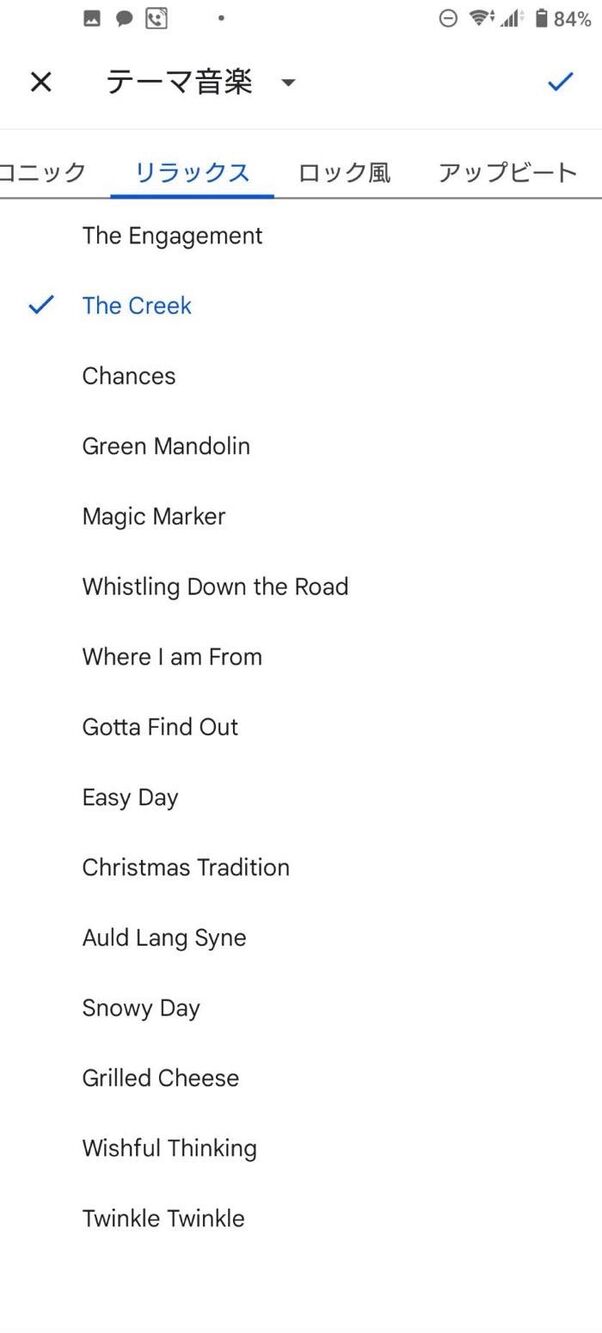Choose Christmas Tradition track
The image size is (602, 1333).
pyautogui.click(x=186, y=867)
